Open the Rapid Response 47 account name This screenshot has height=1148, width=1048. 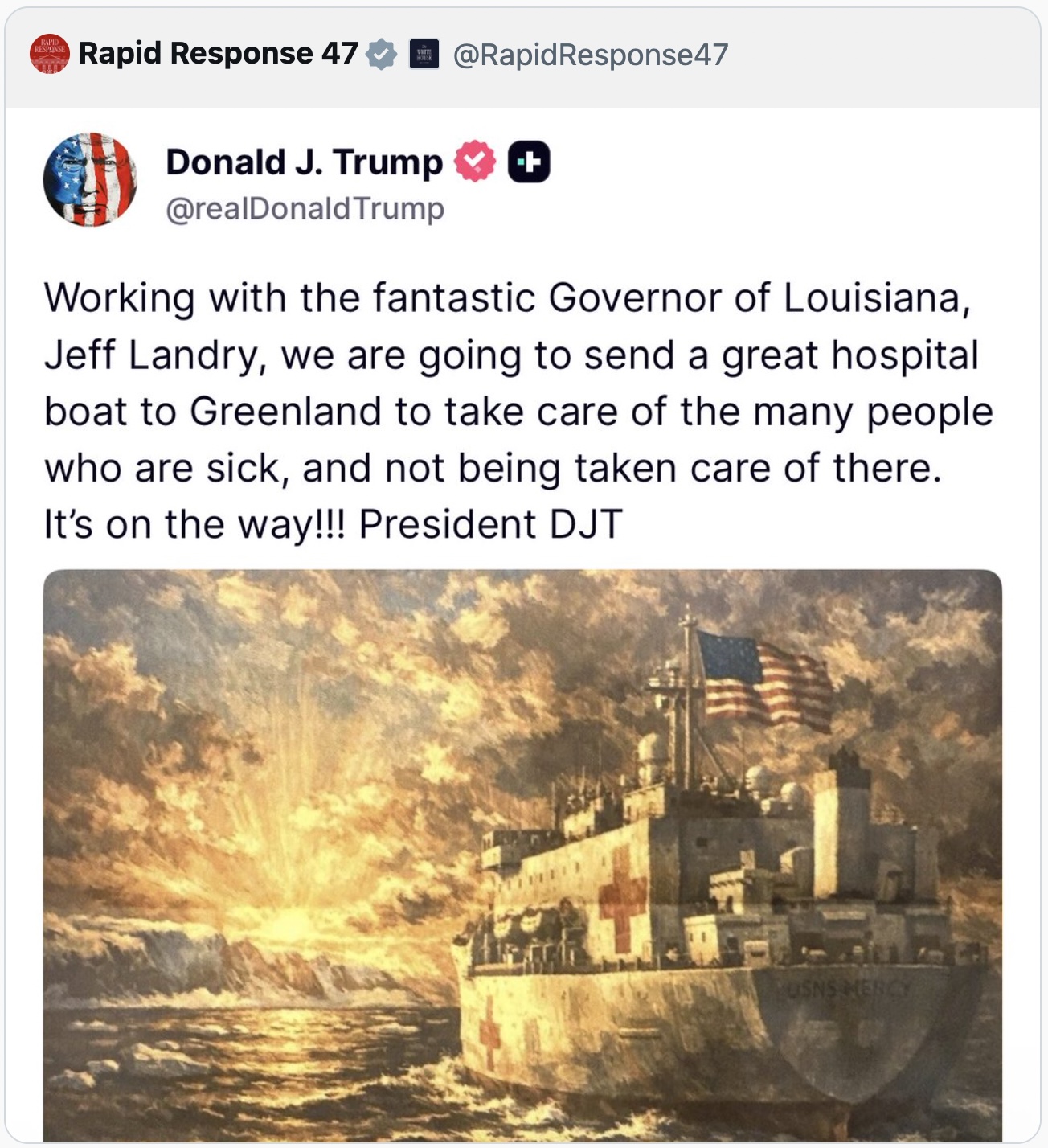(x=218, y=54)
